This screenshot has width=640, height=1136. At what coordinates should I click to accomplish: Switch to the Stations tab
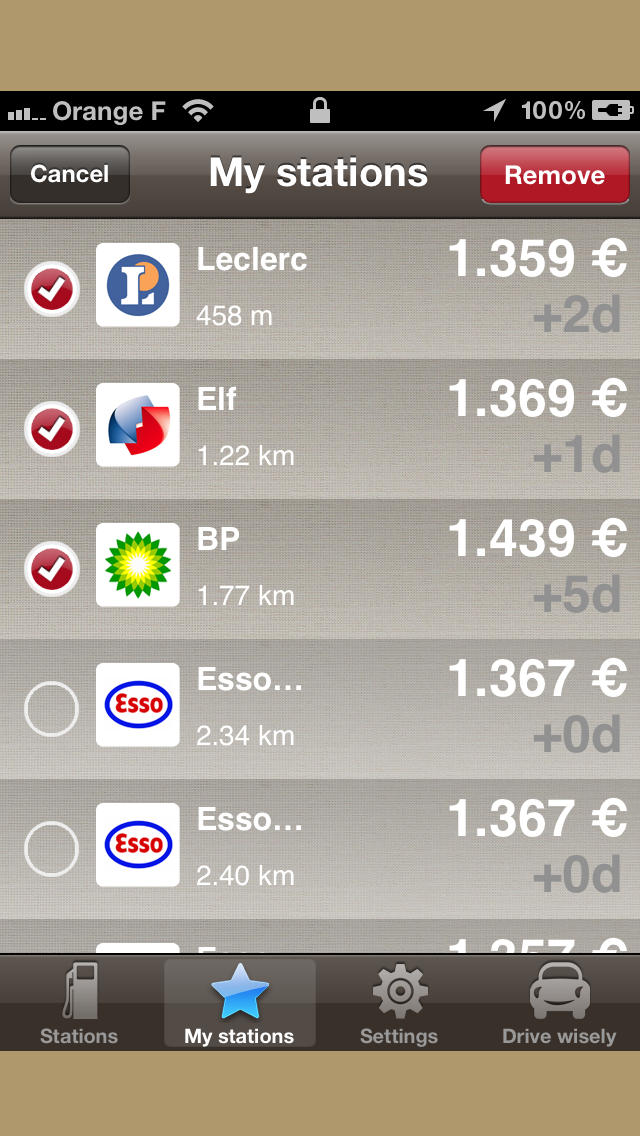[x=79, y=1003]
